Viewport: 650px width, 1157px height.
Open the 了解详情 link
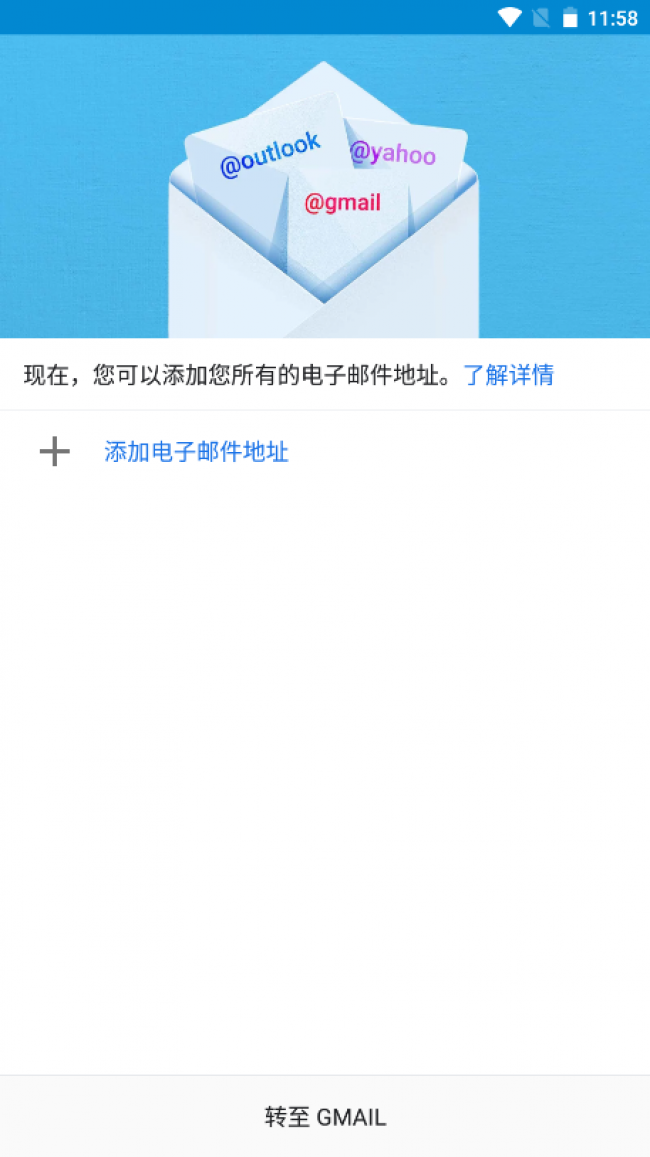508,375
